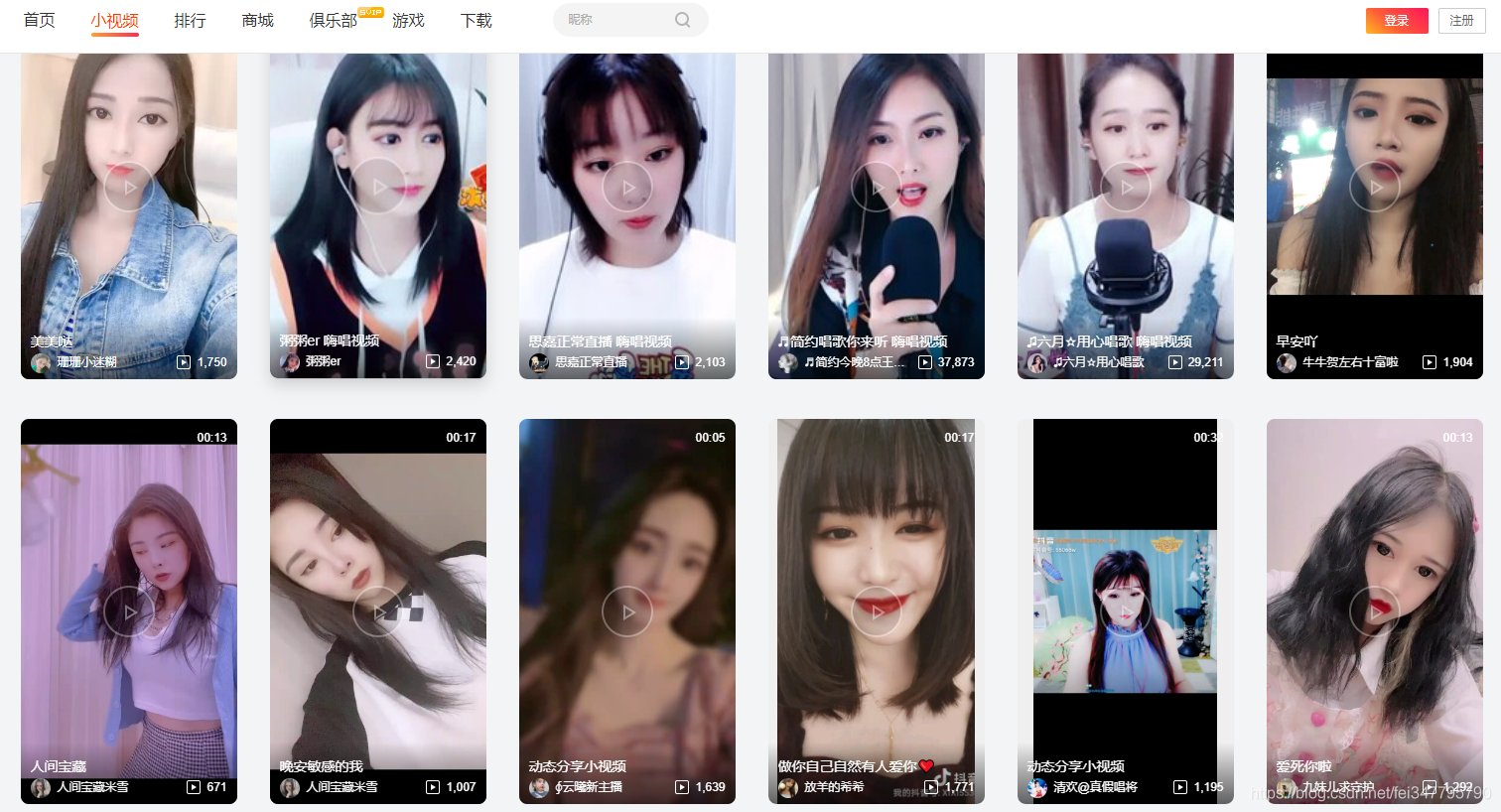
Task: Open the 下载 tab
Action: (x=477, y=20)
